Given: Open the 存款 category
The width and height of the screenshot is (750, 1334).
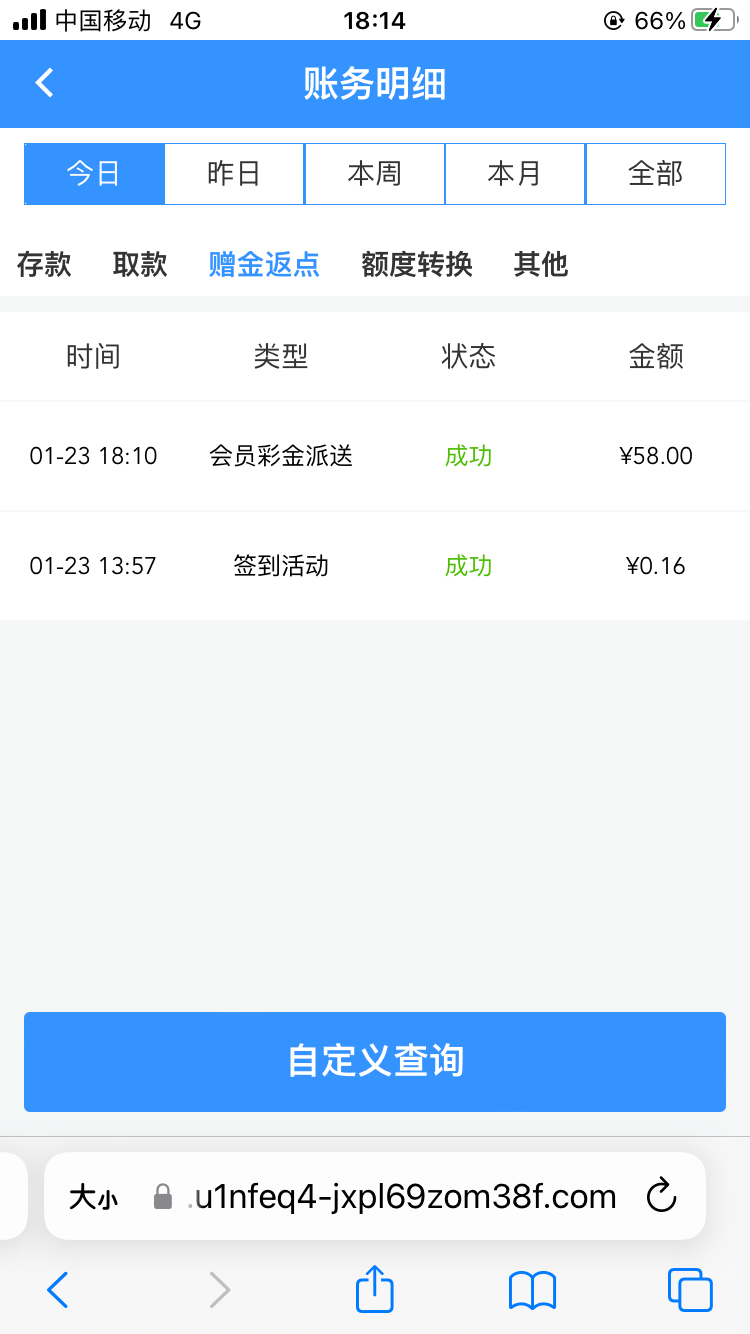Looking at the screenshot, I should [44, 264].
